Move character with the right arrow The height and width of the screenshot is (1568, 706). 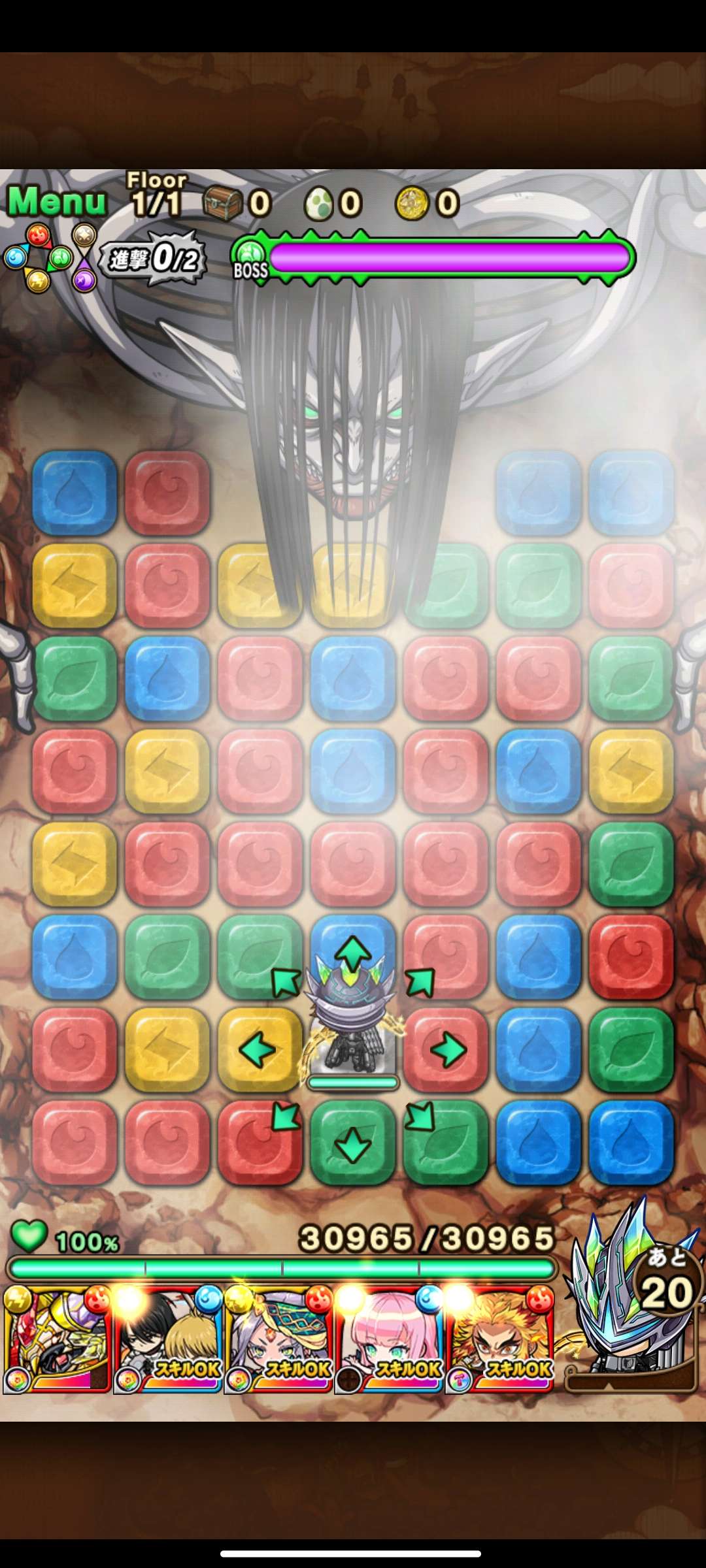(448, 1050)
